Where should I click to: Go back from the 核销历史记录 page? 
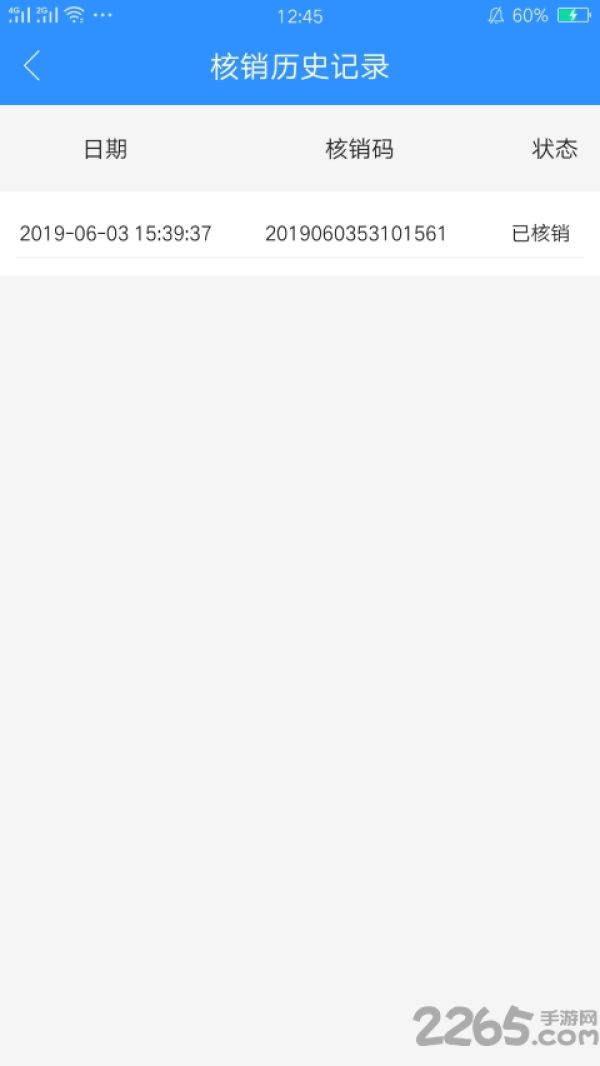coord(32,67)
